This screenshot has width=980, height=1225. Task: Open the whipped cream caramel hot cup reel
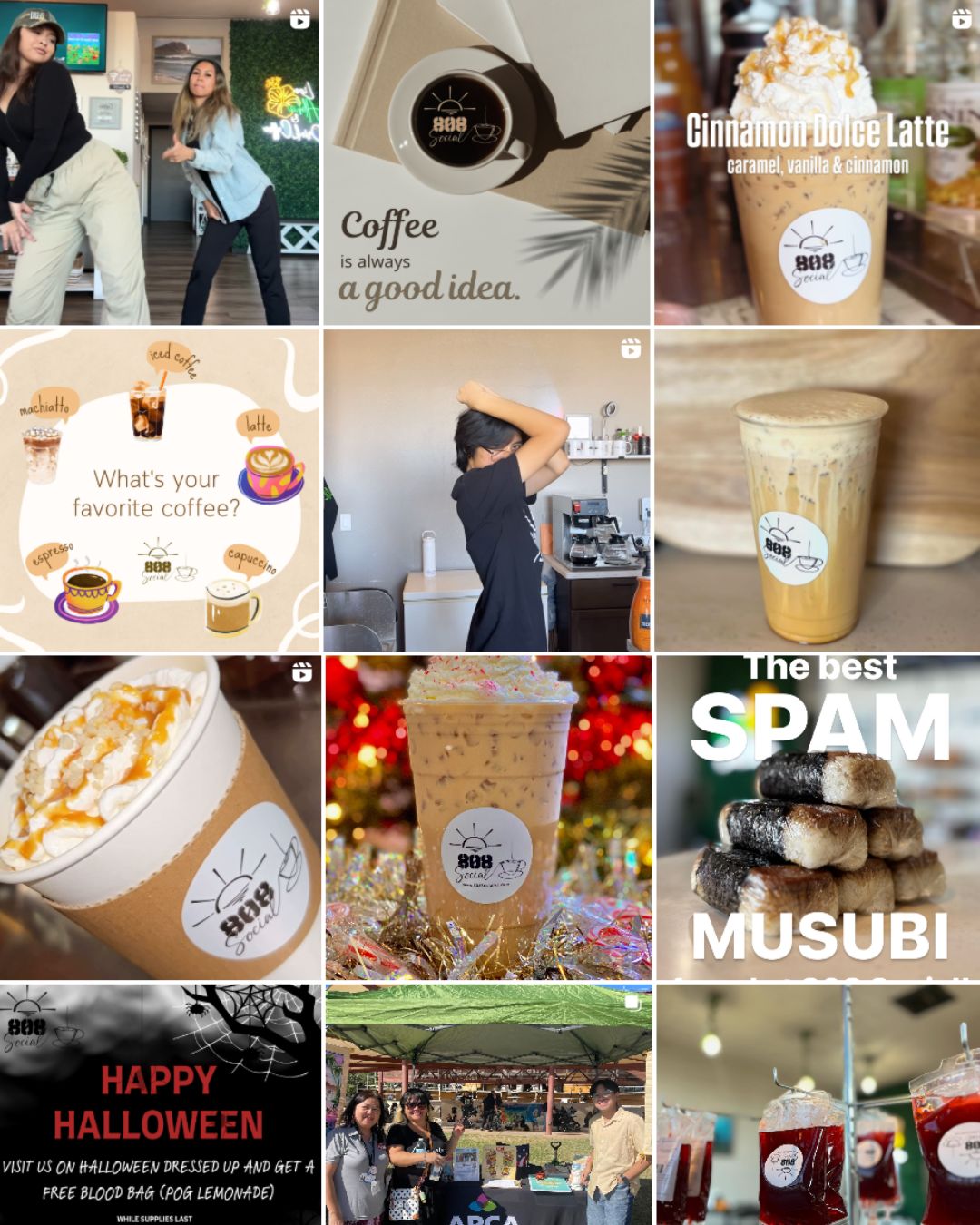159,817
